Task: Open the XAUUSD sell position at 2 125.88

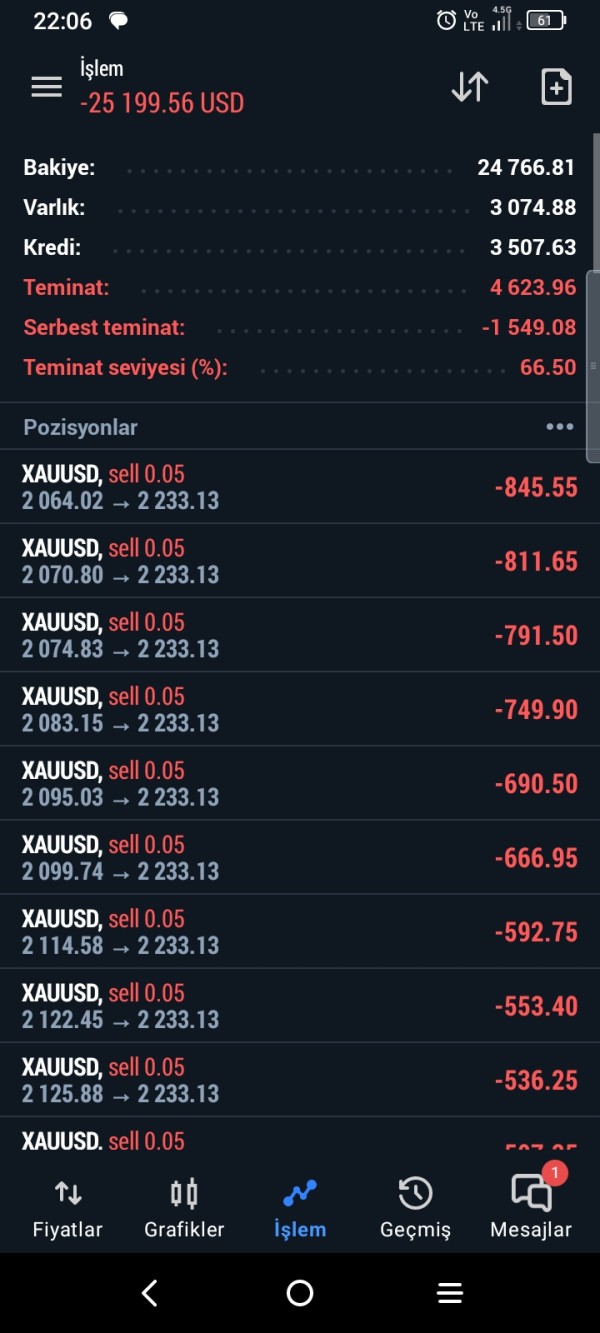Action: click(300, 1079)
